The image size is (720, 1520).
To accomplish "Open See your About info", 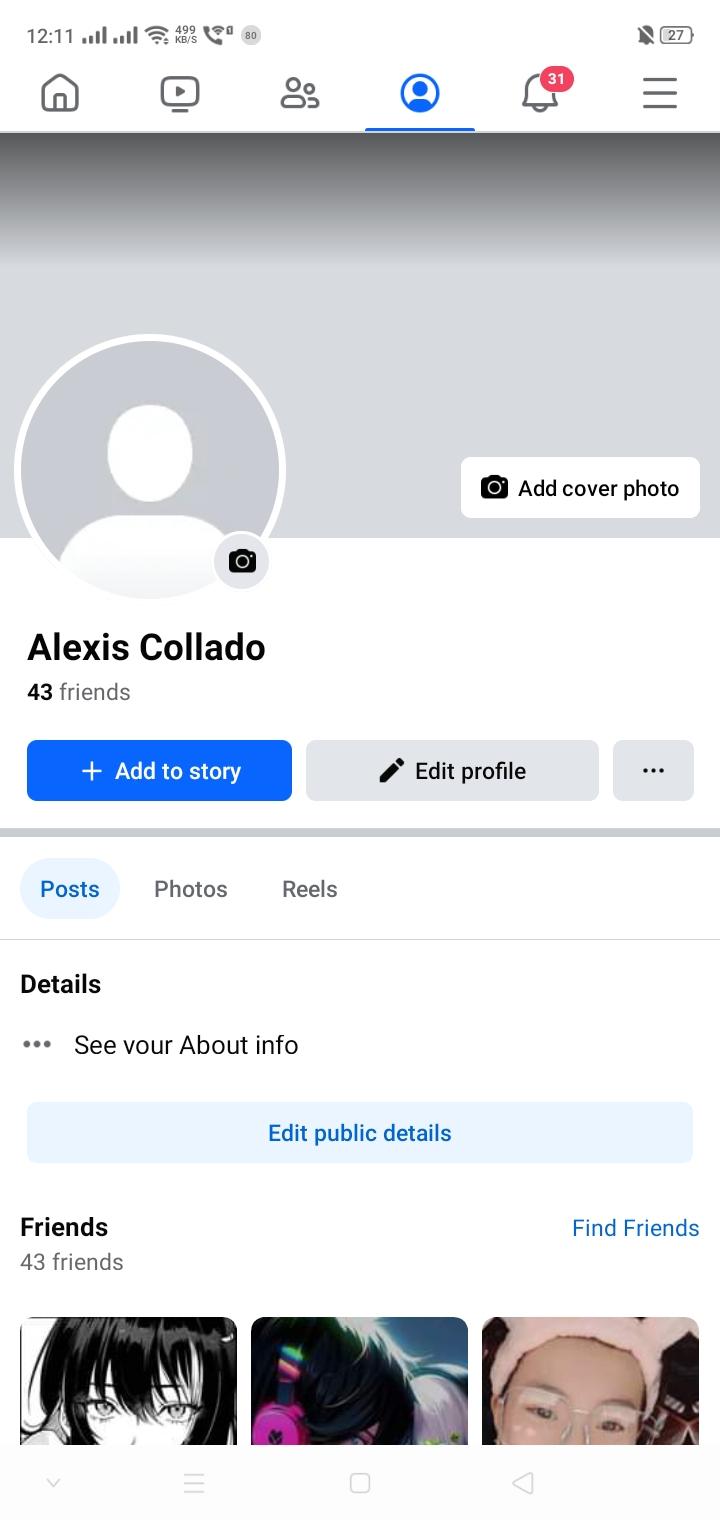I will click(186, 1045).
